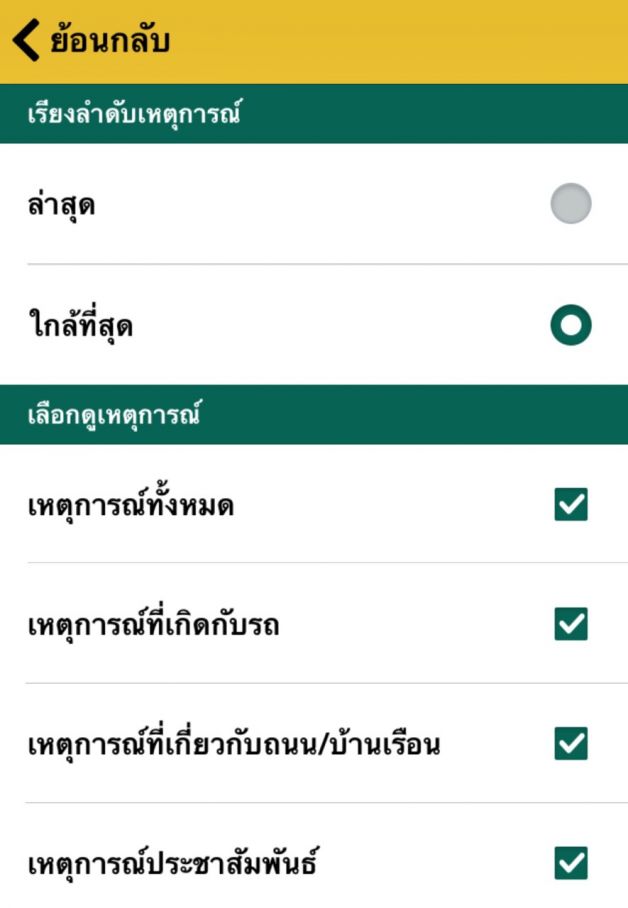Image resolution: width=628 pixels, height=908 pixels.
Task: Untick เหตุการณ์ที่เกี่ยวกับถนน/บ้านเรือน checkbox
Action: (x=570, y=743)
